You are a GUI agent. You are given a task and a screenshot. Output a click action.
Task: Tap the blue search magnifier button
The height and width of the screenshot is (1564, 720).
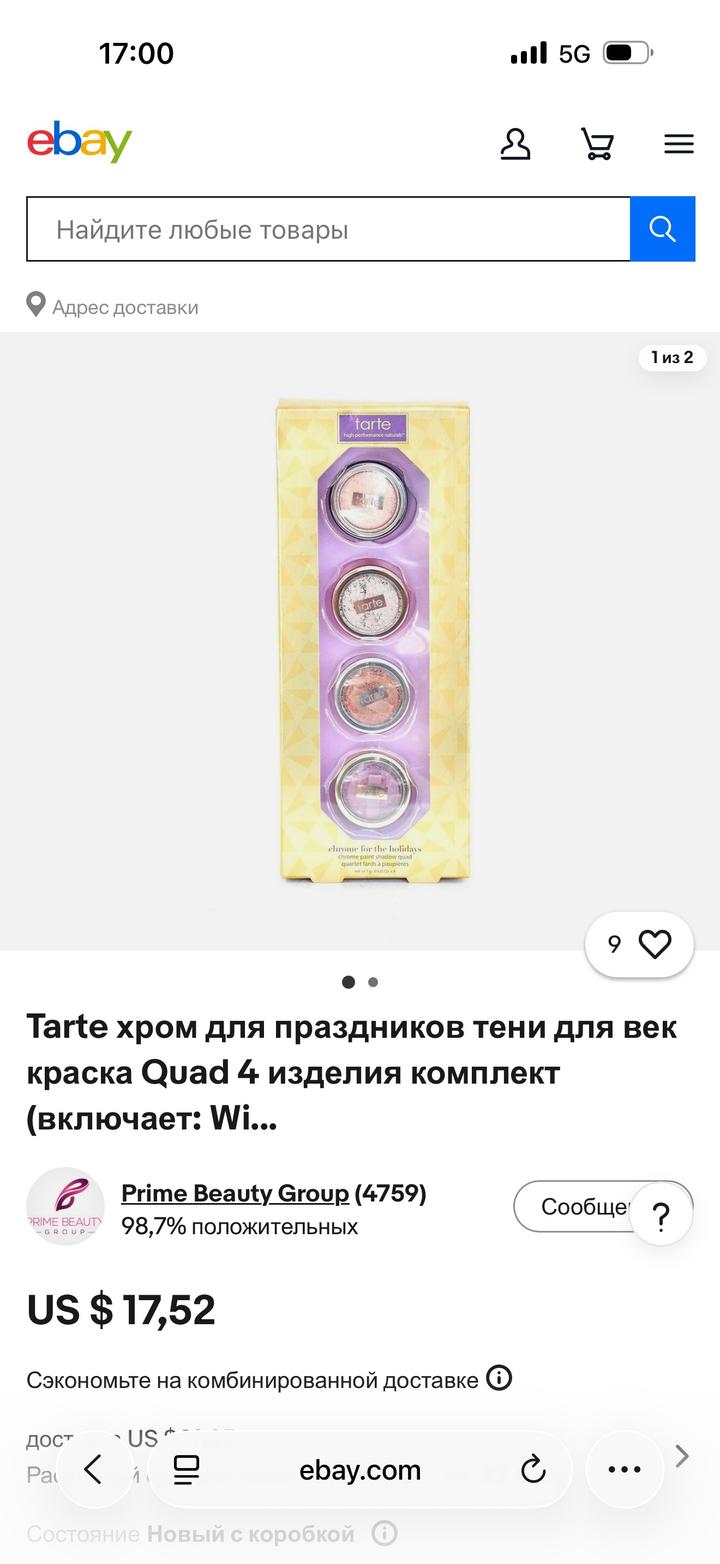pyautogui.click(x=662, y=230)
